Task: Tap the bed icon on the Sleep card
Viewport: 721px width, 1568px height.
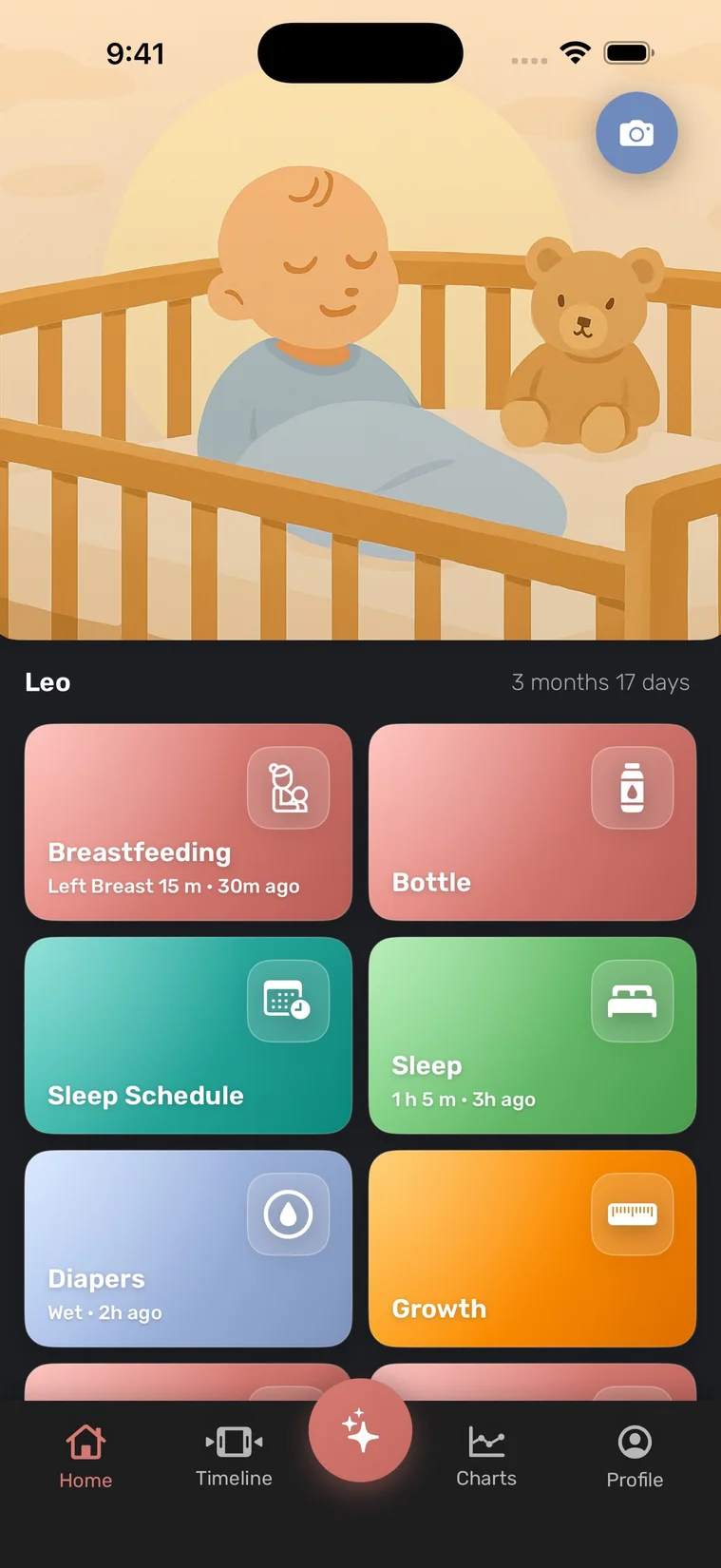Action: pos(633,1001)
